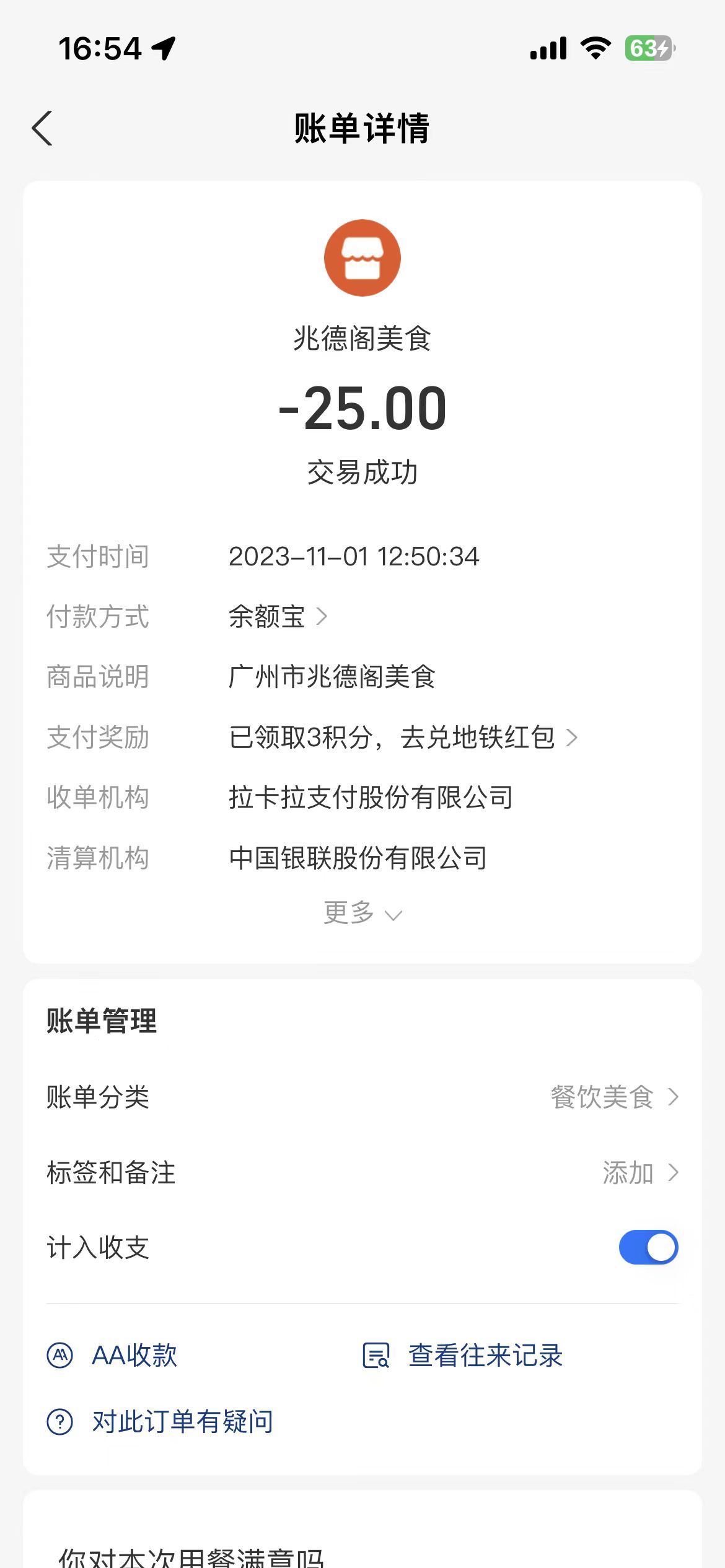Screen dimensions: 725x1568
Task: Open the 账单分类 row showing 餐饮美食
Action: pyautogui.click(x=362, y=1097)
